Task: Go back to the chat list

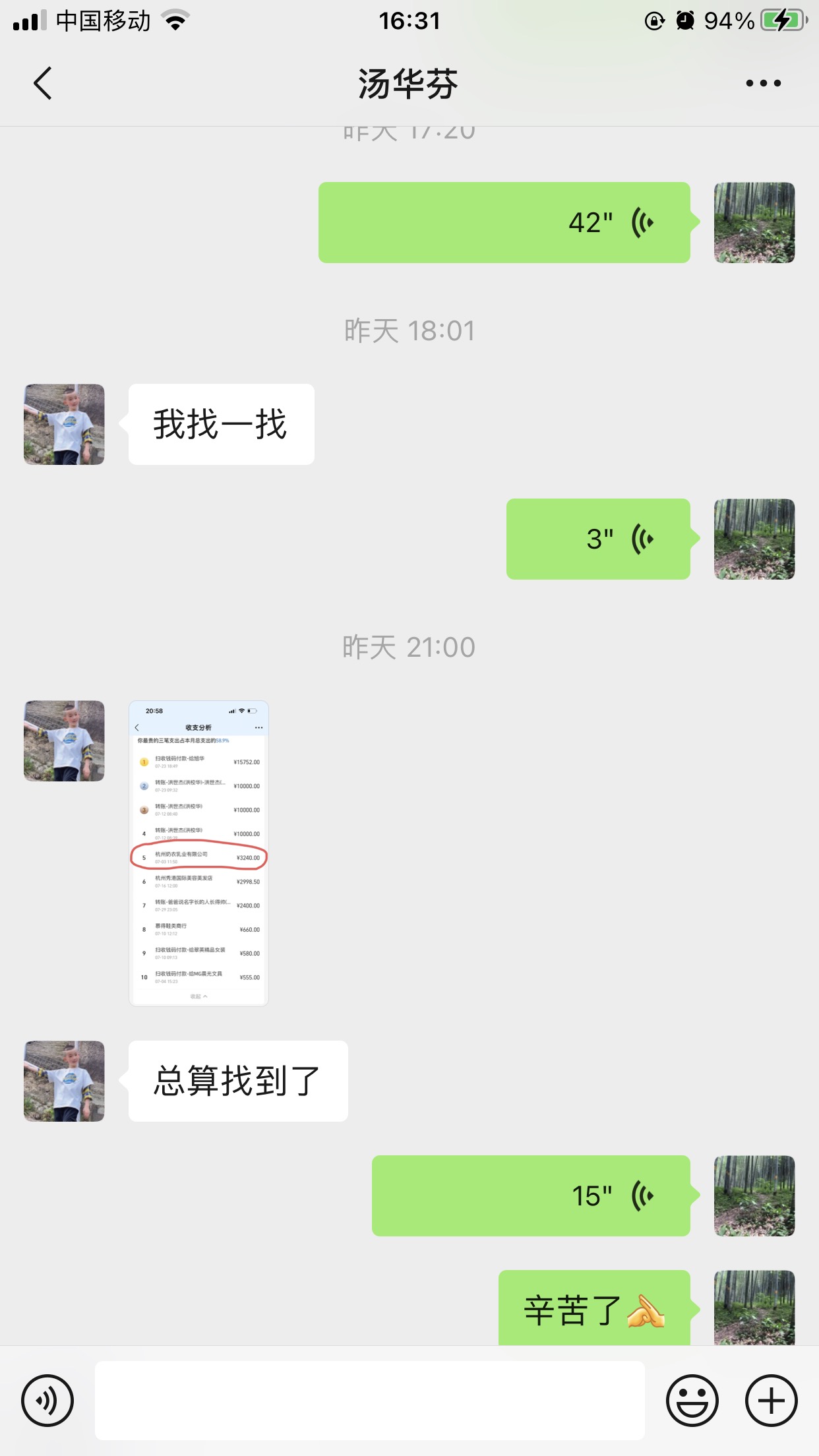Action: point(43,83)
